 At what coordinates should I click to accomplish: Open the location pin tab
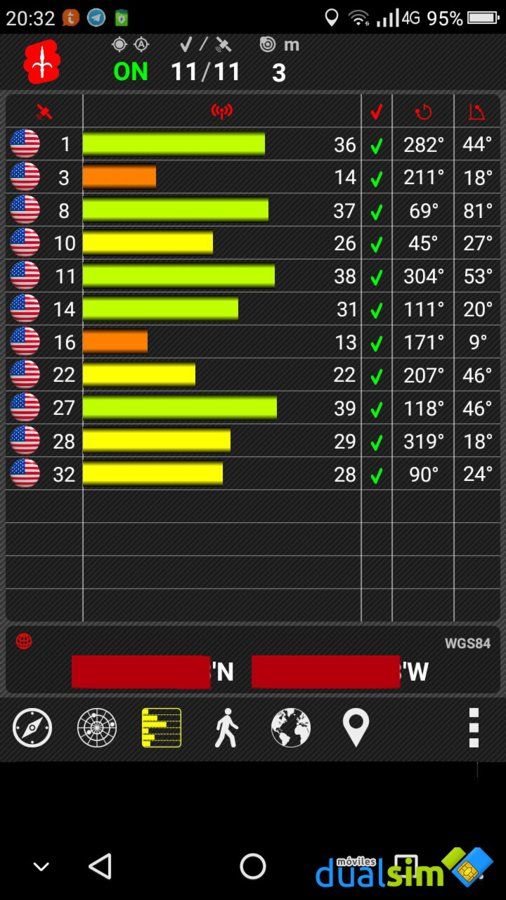click(356, 727)
